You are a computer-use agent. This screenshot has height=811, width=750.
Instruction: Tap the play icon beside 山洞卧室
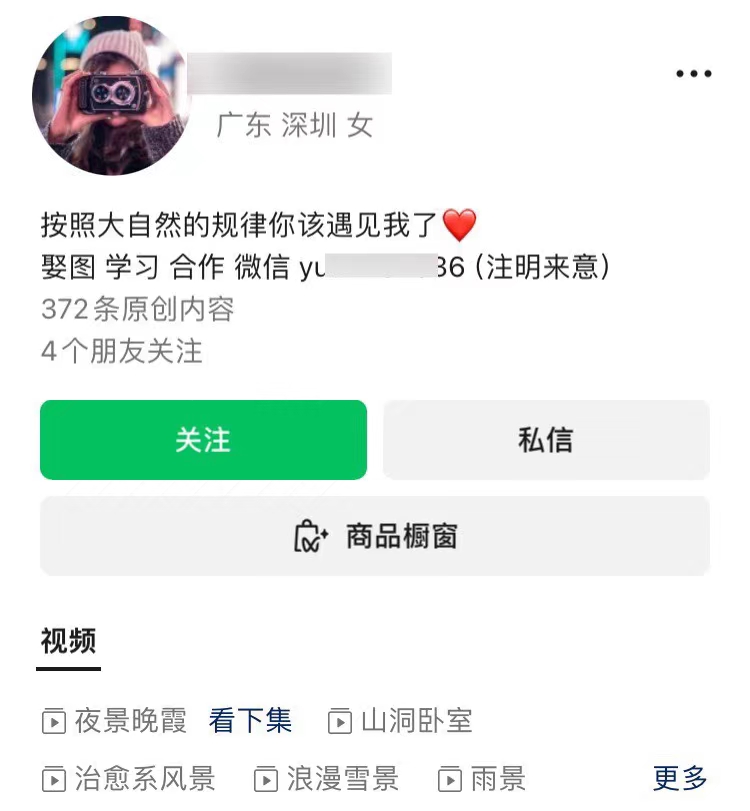click(x=340, y=719)
